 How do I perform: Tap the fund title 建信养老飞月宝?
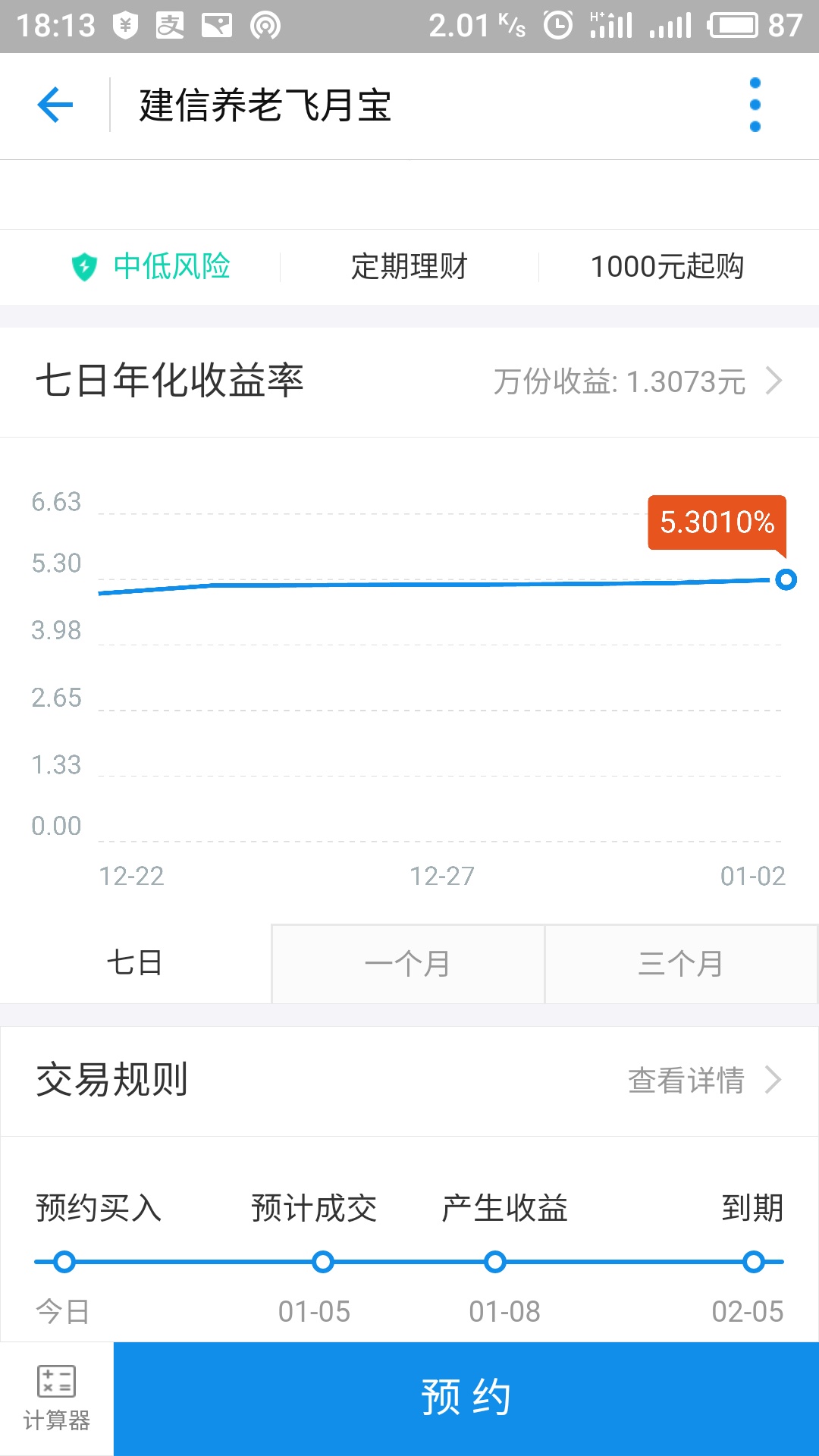coord(262,106)
